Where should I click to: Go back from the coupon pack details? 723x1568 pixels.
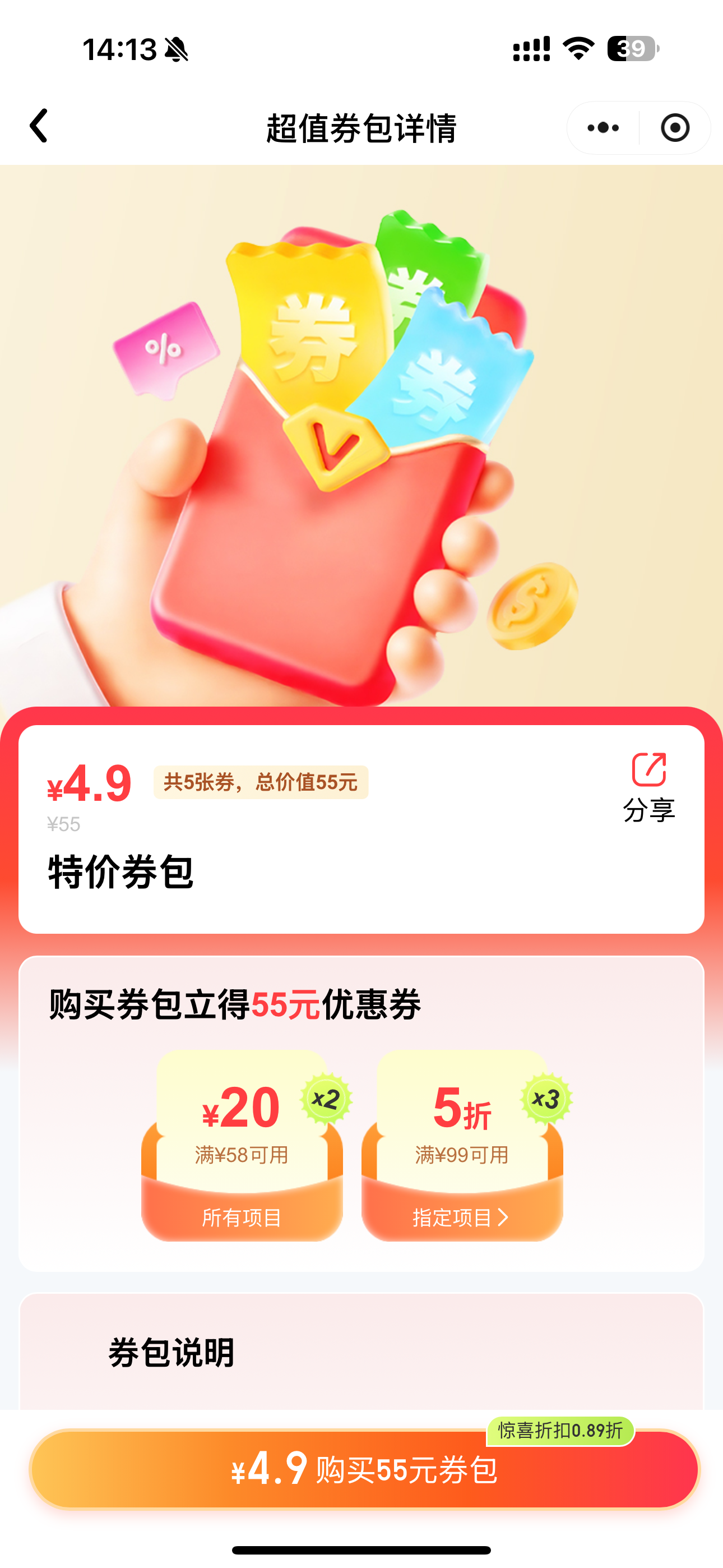(x=39, y=126)
